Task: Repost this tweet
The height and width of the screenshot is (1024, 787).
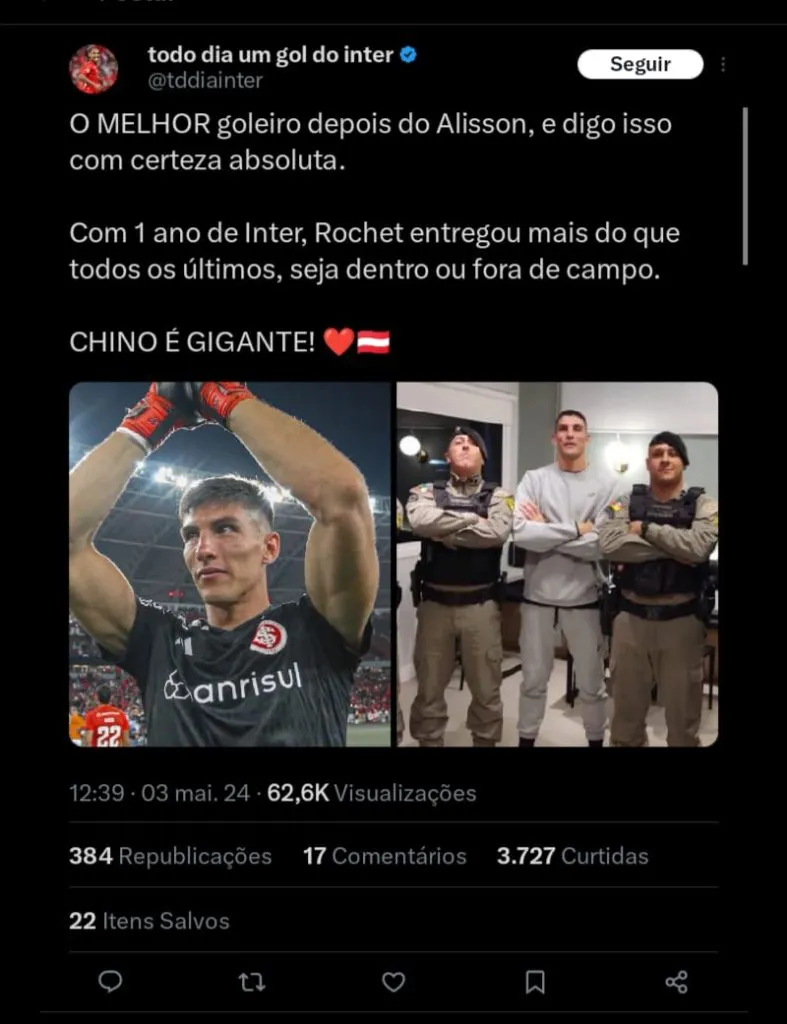Action: [x=252, y=982]
